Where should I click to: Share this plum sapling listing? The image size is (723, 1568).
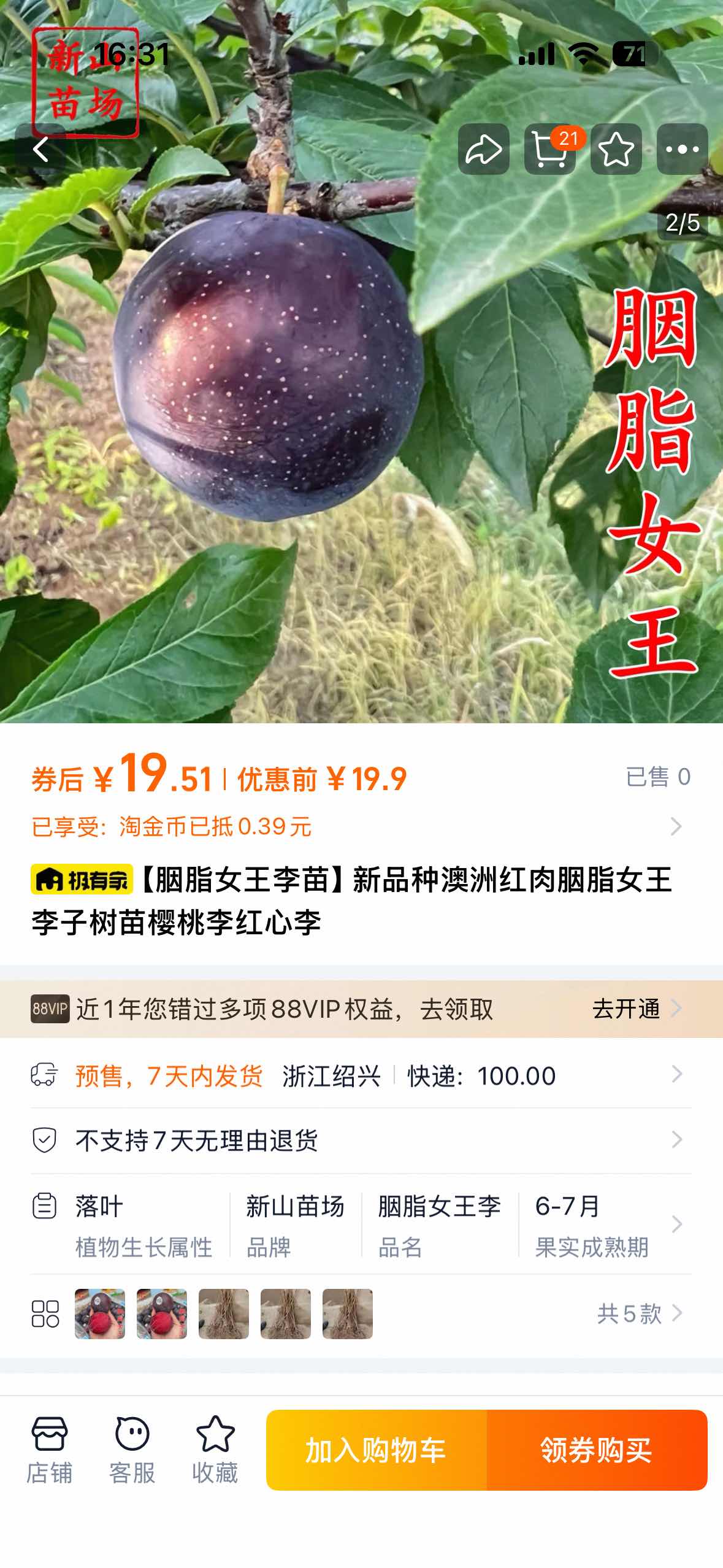483,149
